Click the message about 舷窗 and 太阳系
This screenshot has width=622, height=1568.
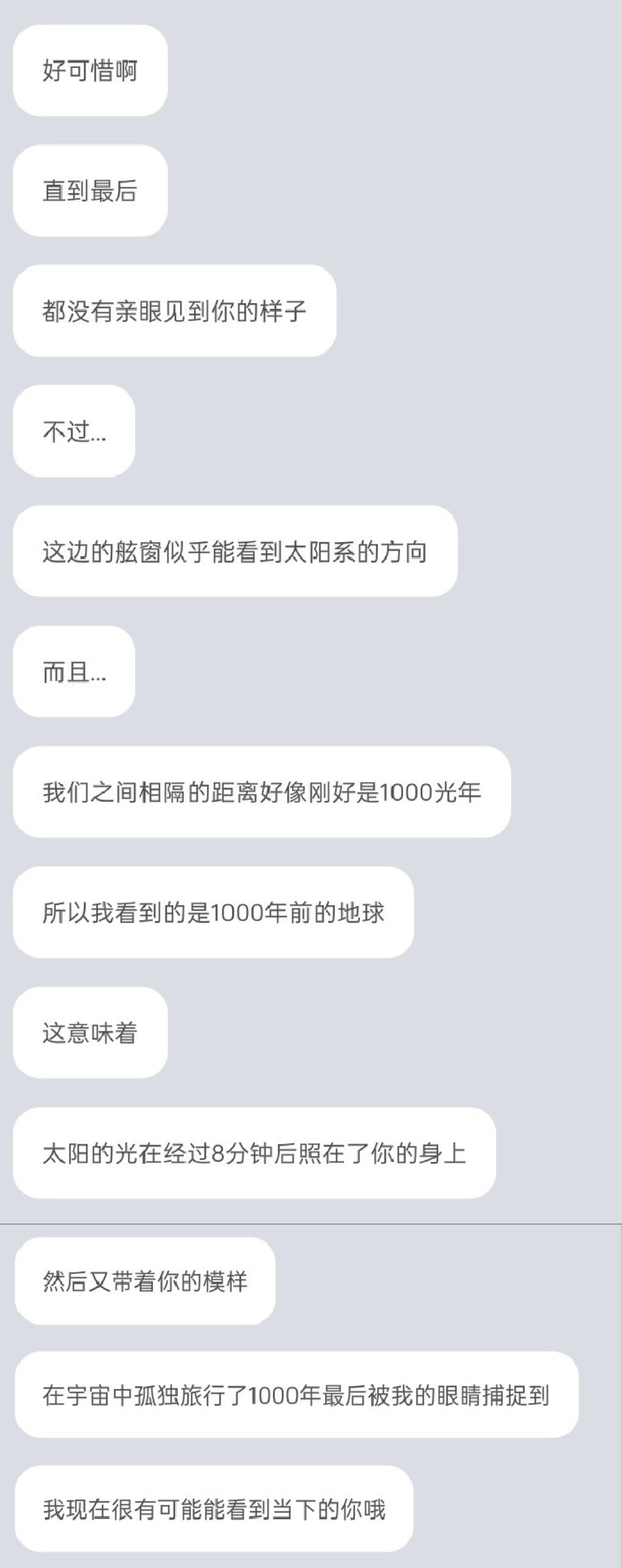click(239, 552)
